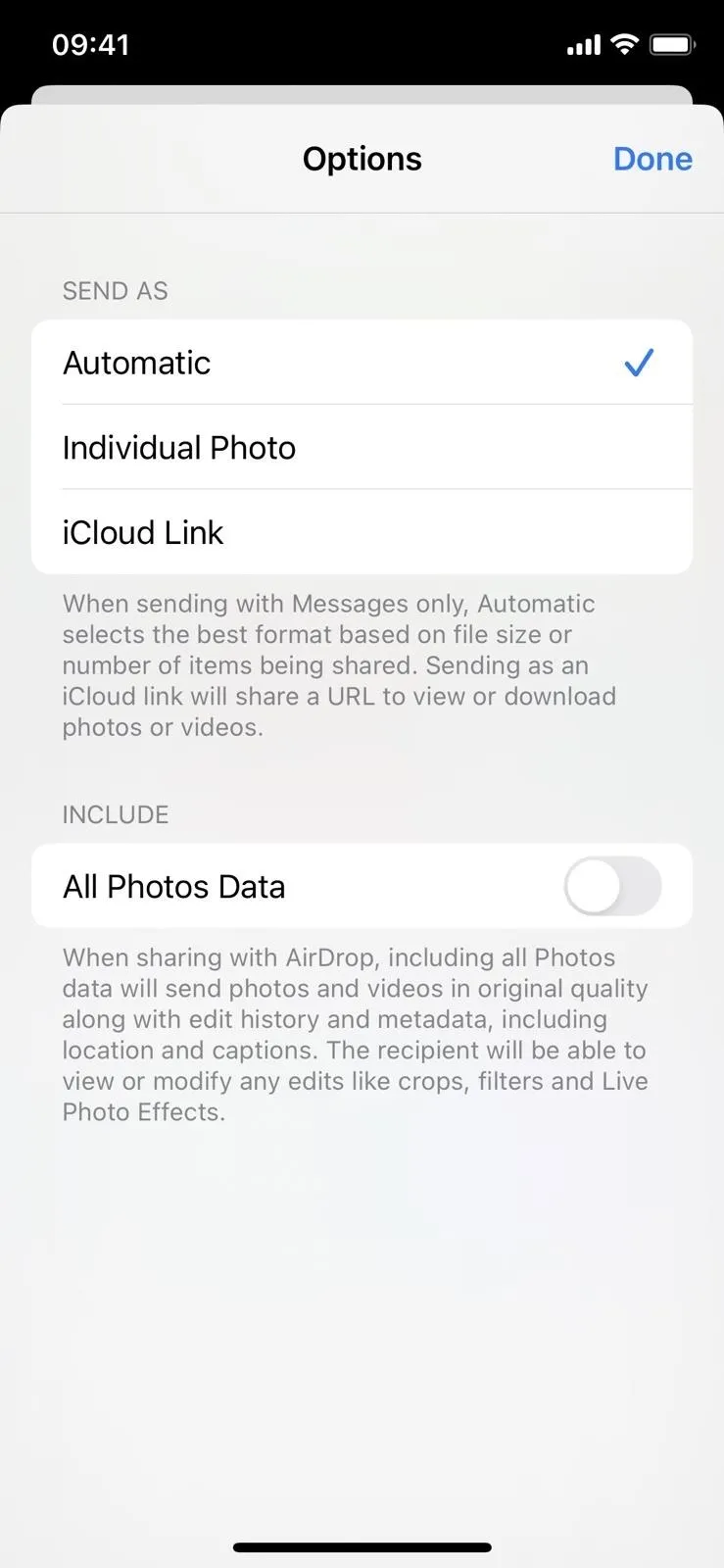Select the Automatic send option
The image size is (724, 1568).
coord(362,363)
